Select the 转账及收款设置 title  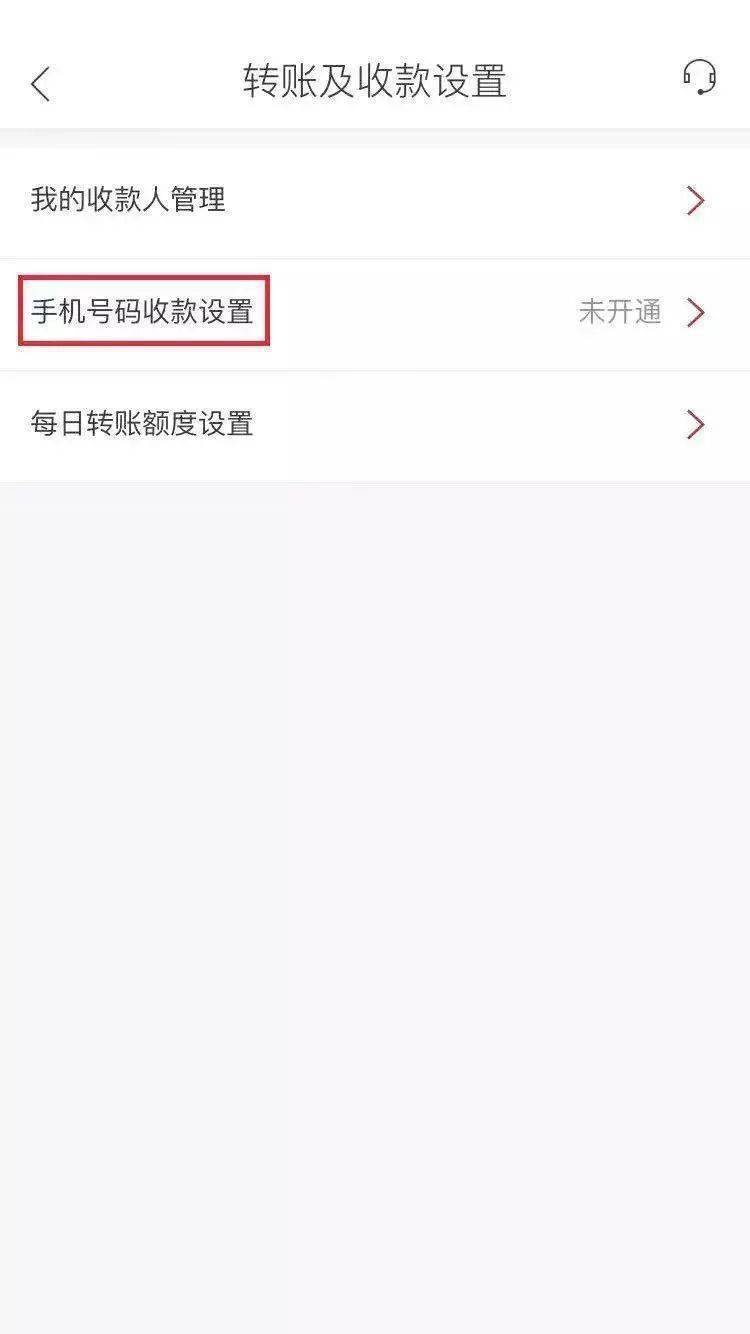[375, 82]
